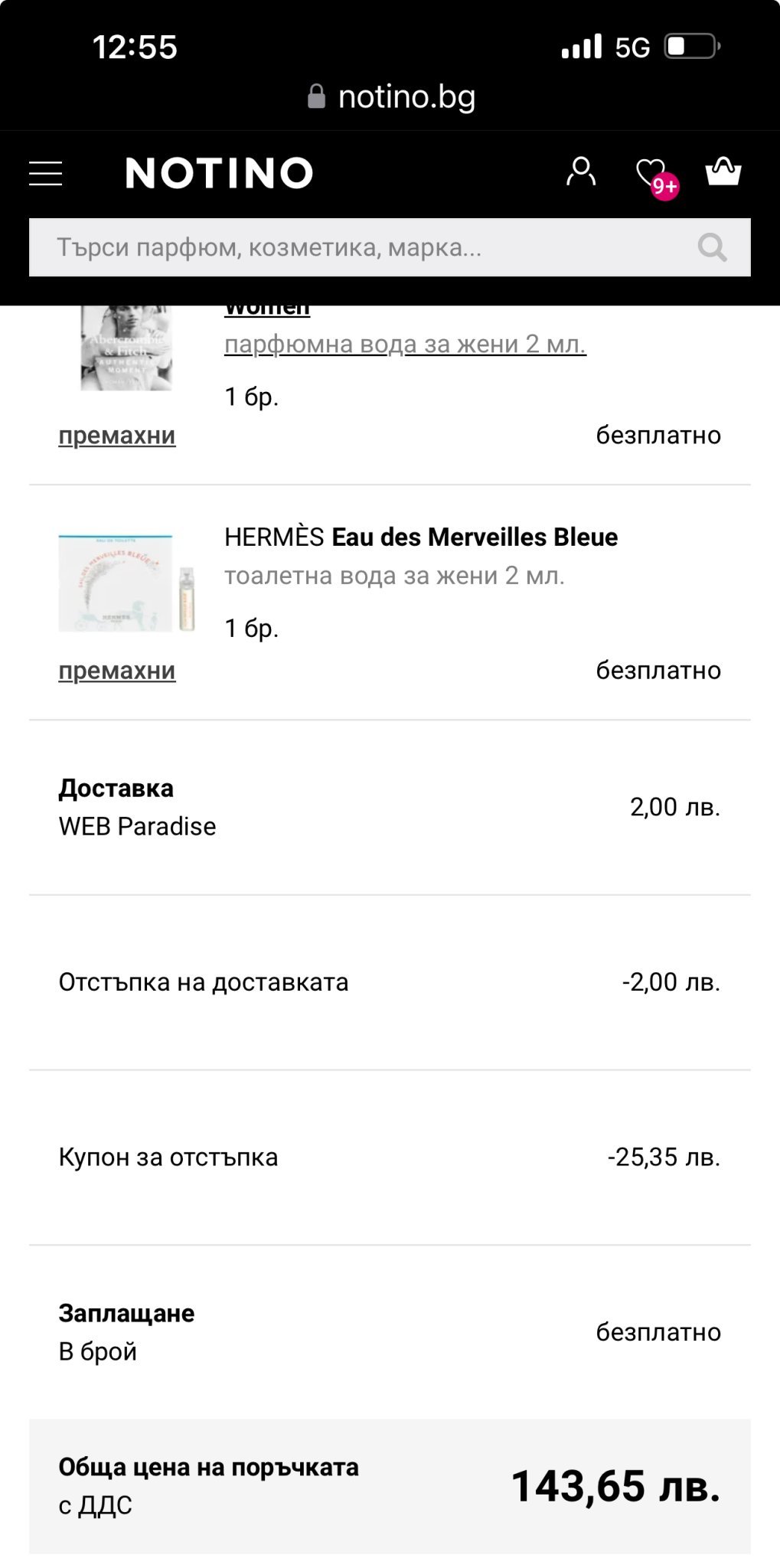Open the wishlist heart icon
Image resolution: width=780 pixels, height=1568 pixels.
[x=653, y=174]
